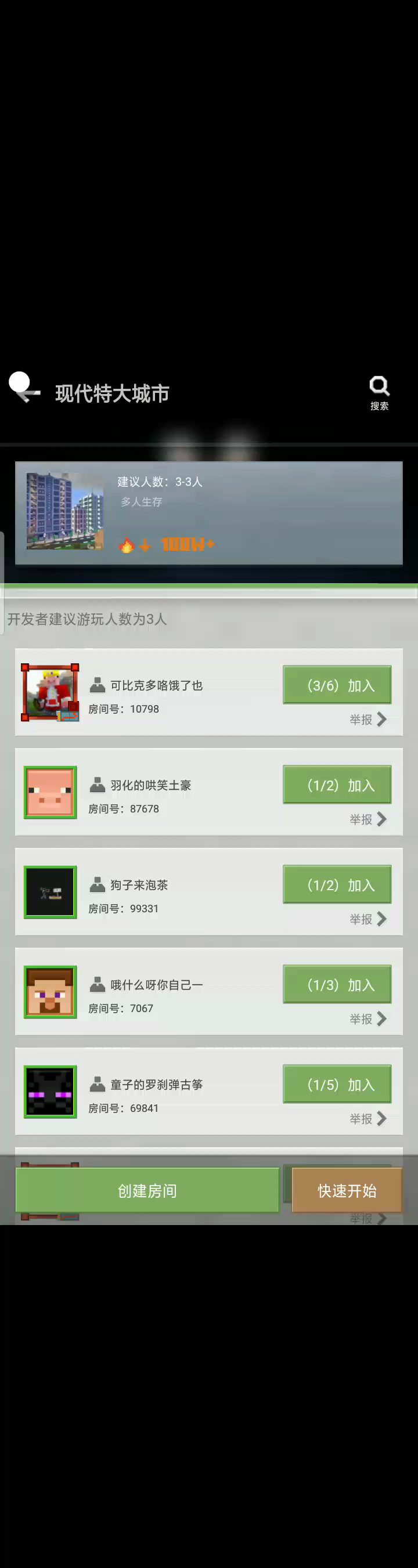The height and width of the screenshot is (1568, 418).
Task: Join 狗子来泡茶's room 99331
Action: click(337, 884)
